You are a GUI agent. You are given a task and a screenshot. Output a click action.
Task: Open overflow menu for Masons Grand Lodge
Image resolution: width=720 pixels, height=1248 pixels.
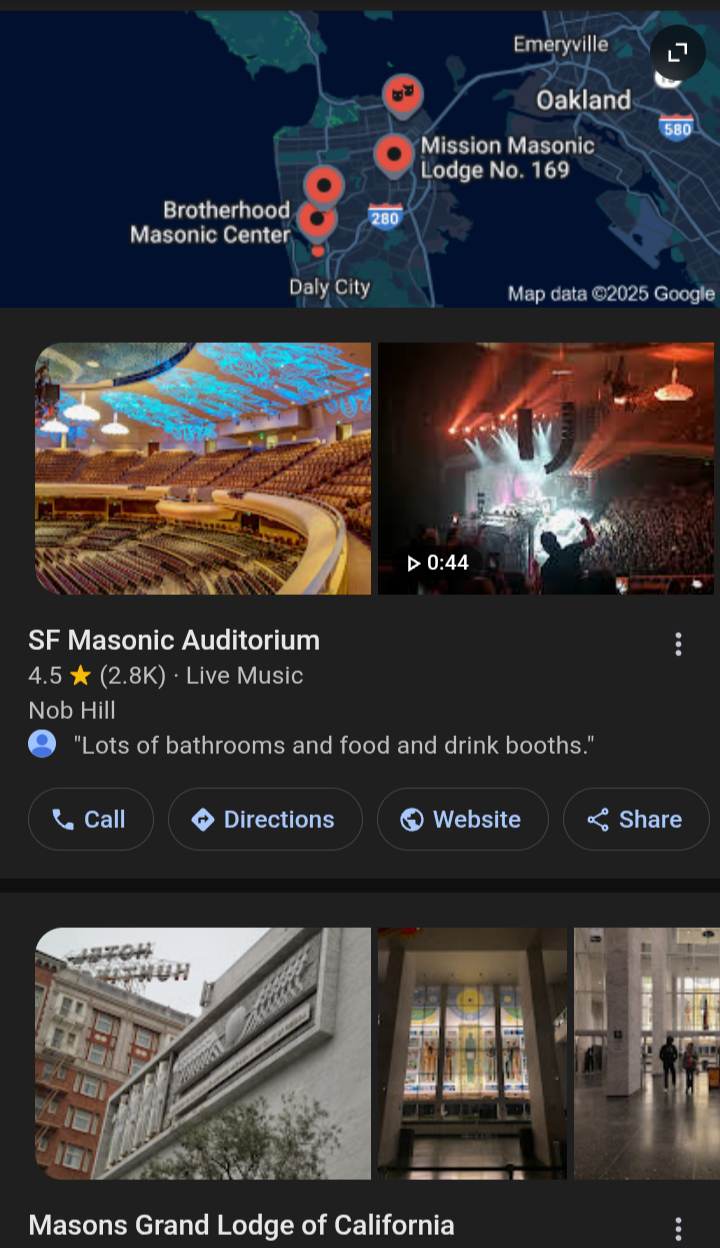pyautogui.click(x=678, y=1229)
